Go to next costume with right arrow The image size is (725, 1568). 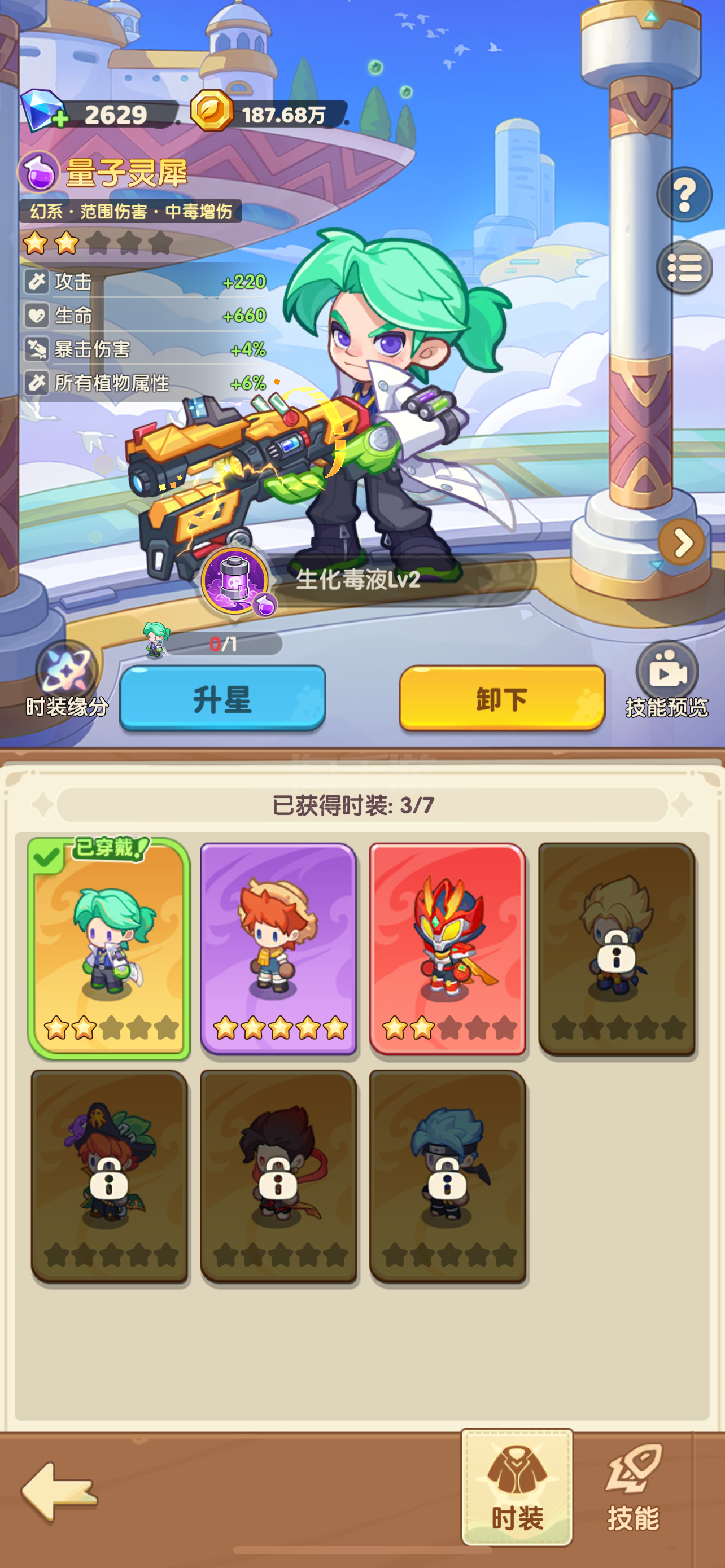pos(681,541)
